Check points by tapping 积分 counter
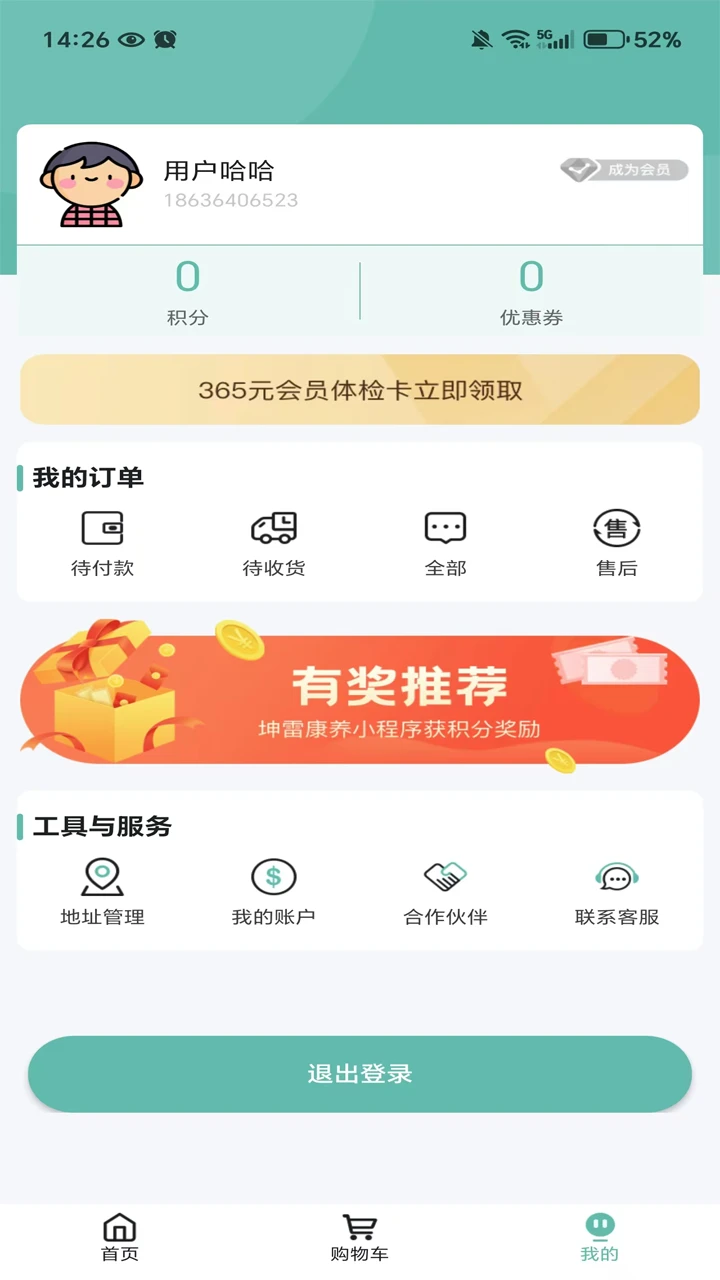 tap(188, 293)
